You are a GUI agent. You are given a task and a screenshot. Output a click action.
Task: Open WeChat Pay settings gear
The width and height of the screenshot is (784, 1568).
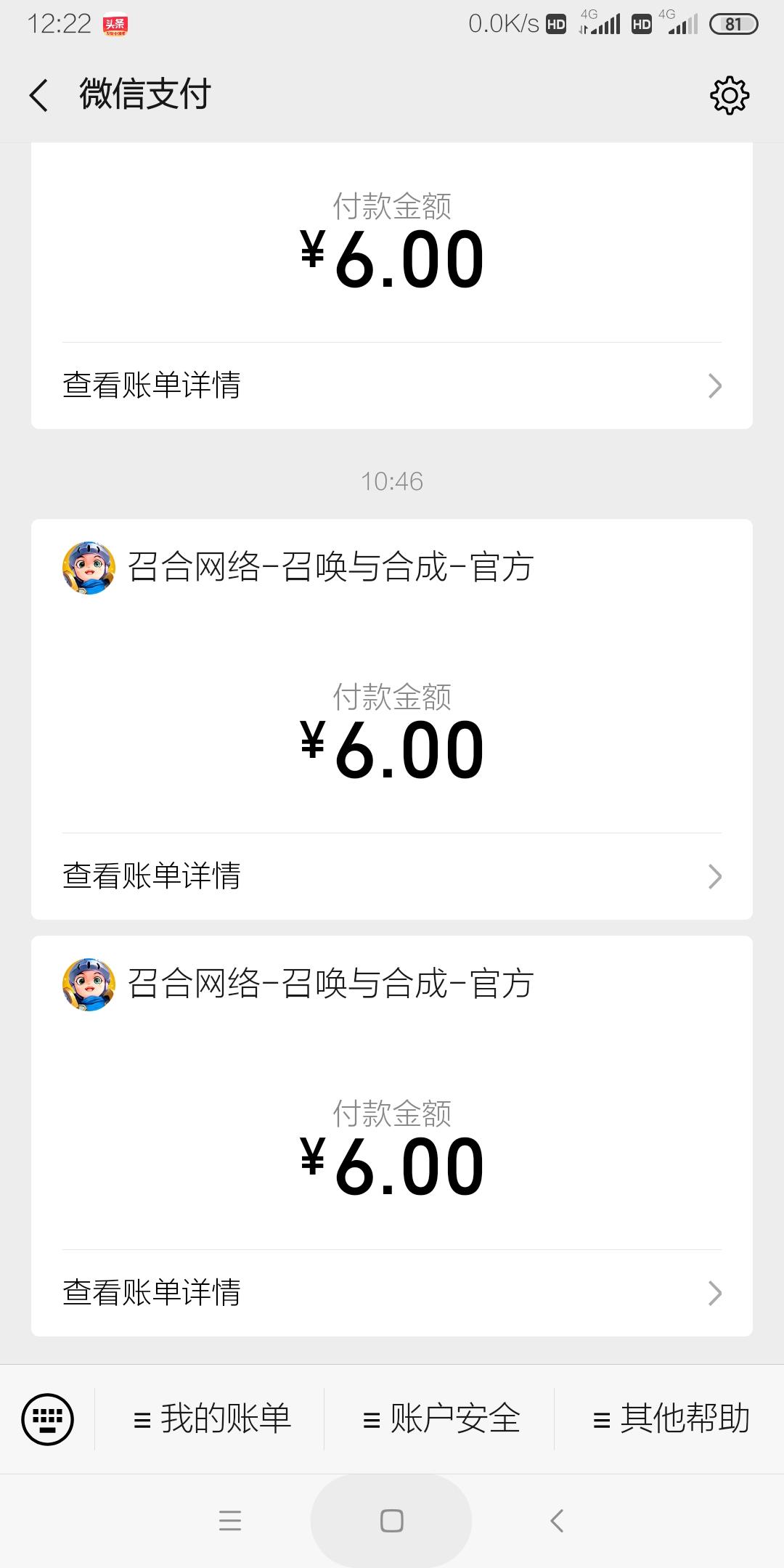(x=729, y=95)
